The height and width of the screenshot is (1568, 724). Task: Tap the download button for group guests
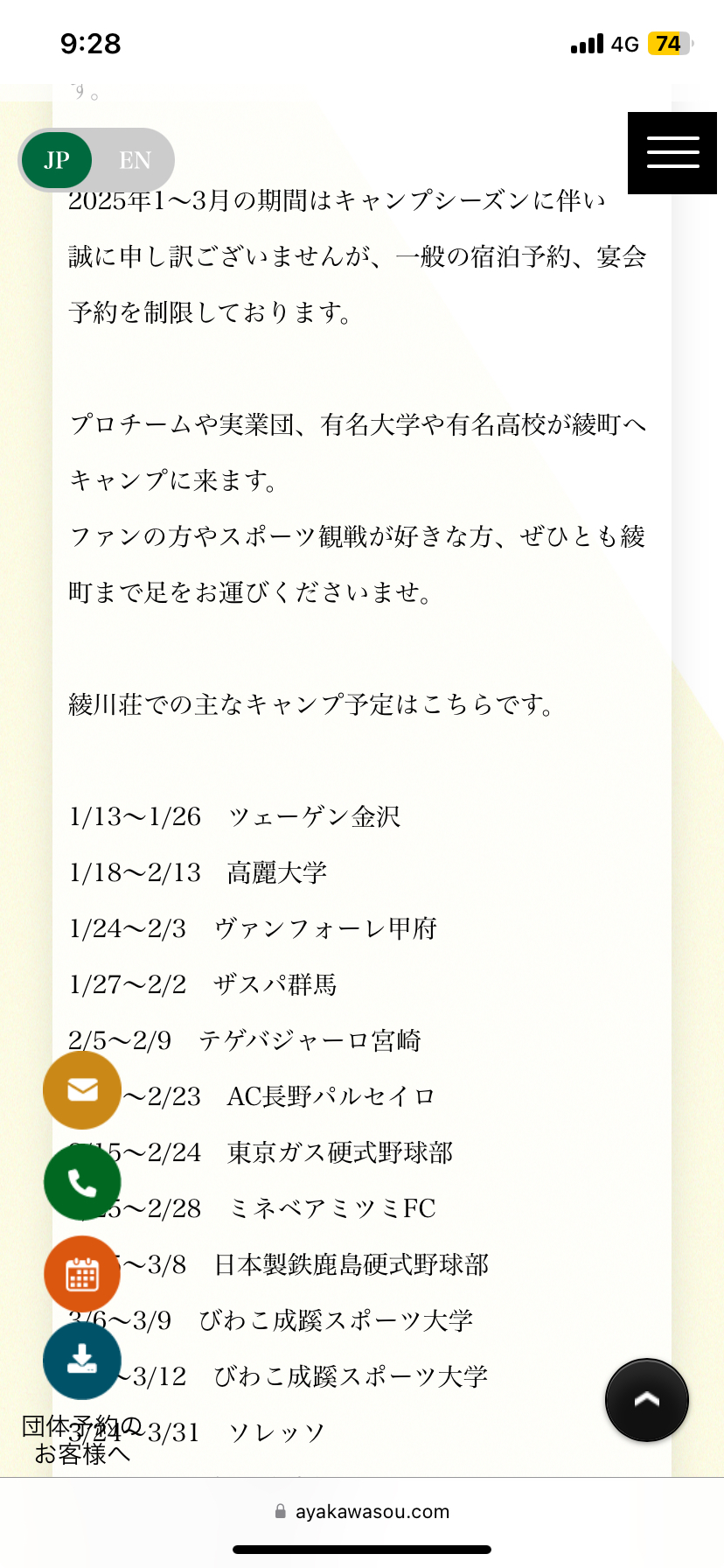coord(82,1361)
